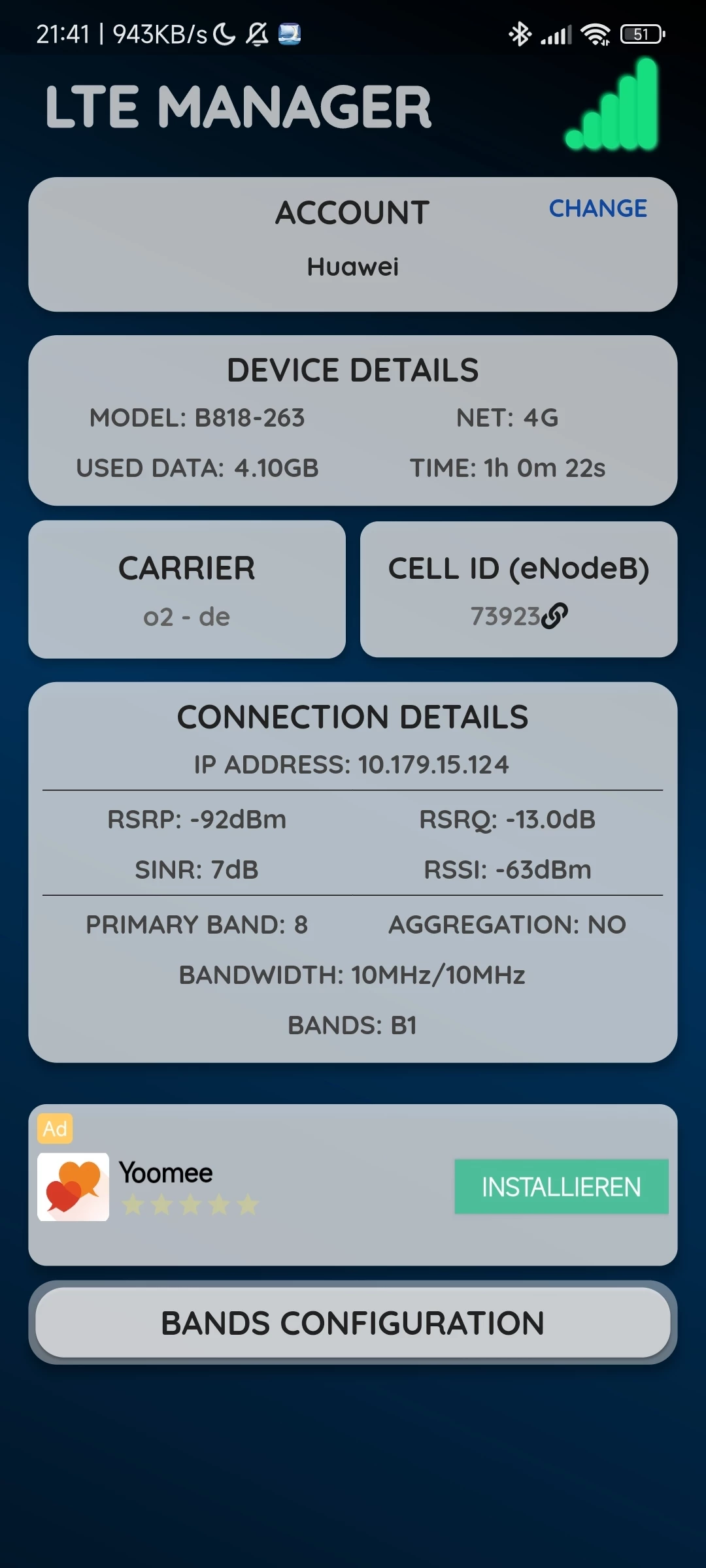Open the Yoomee ad app icon
Viewport: 706px width, 1568px height.
(x=73, y=1186)
